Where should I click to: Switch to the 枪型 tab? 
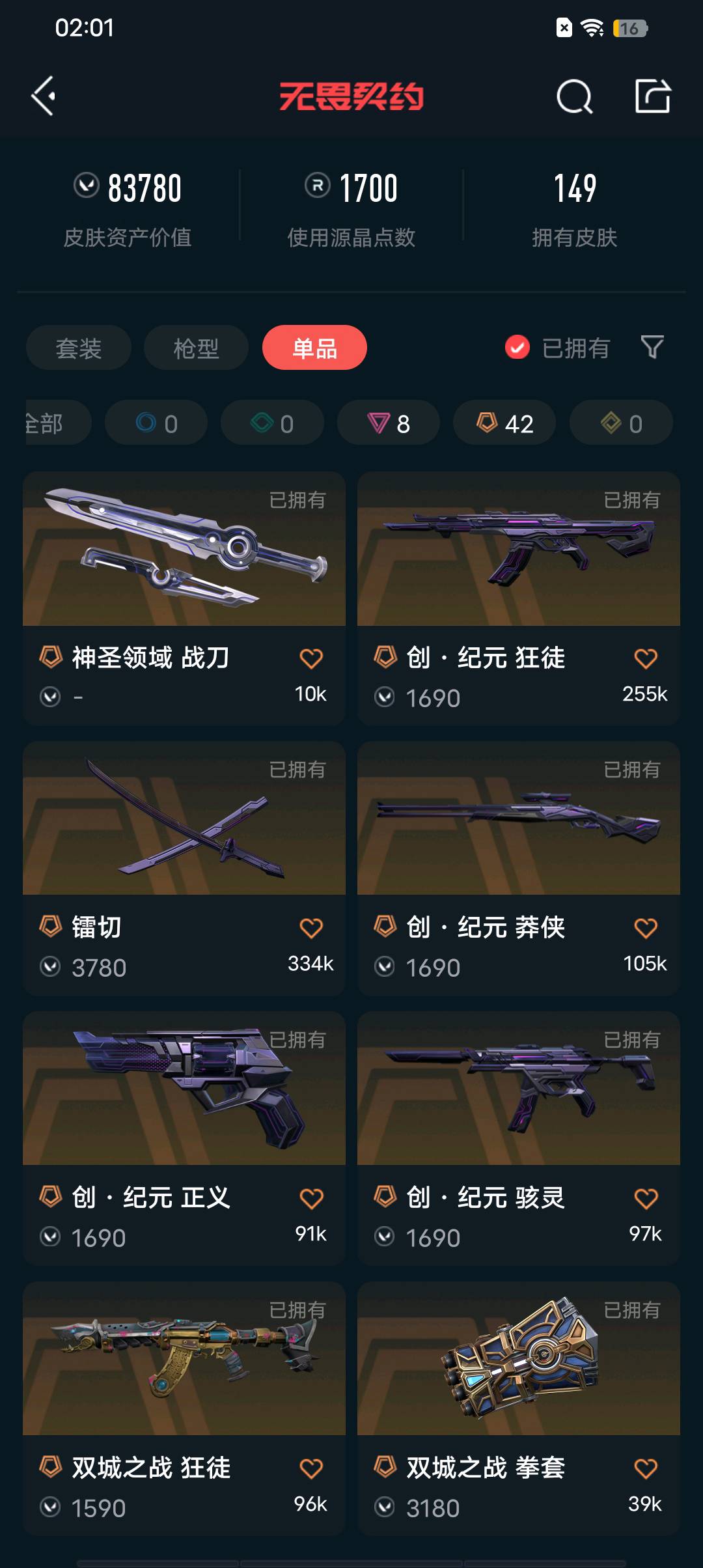tap(196, 348)
